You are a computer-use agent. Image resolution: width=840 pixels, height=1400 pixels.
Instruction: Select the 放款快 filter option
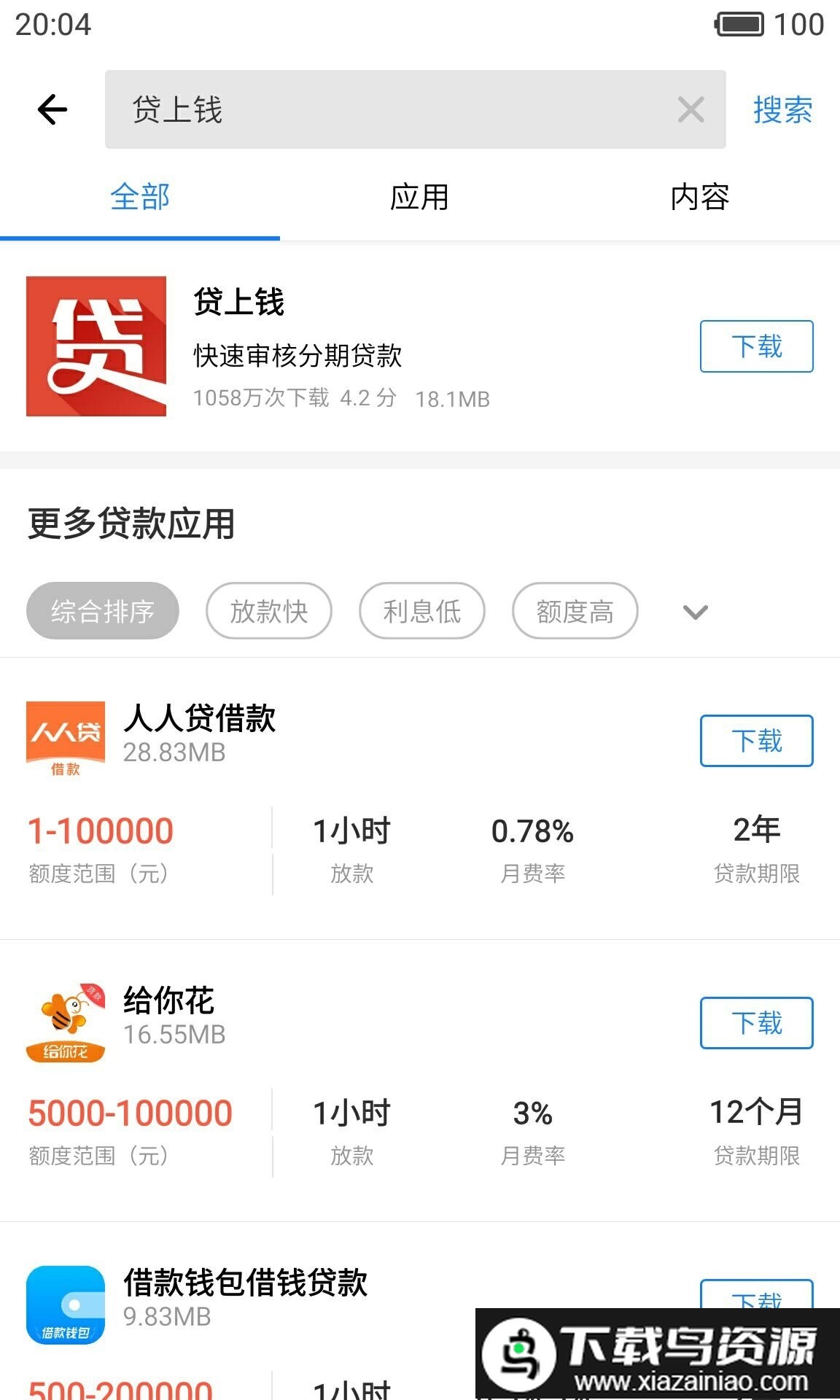pos(269,612)
